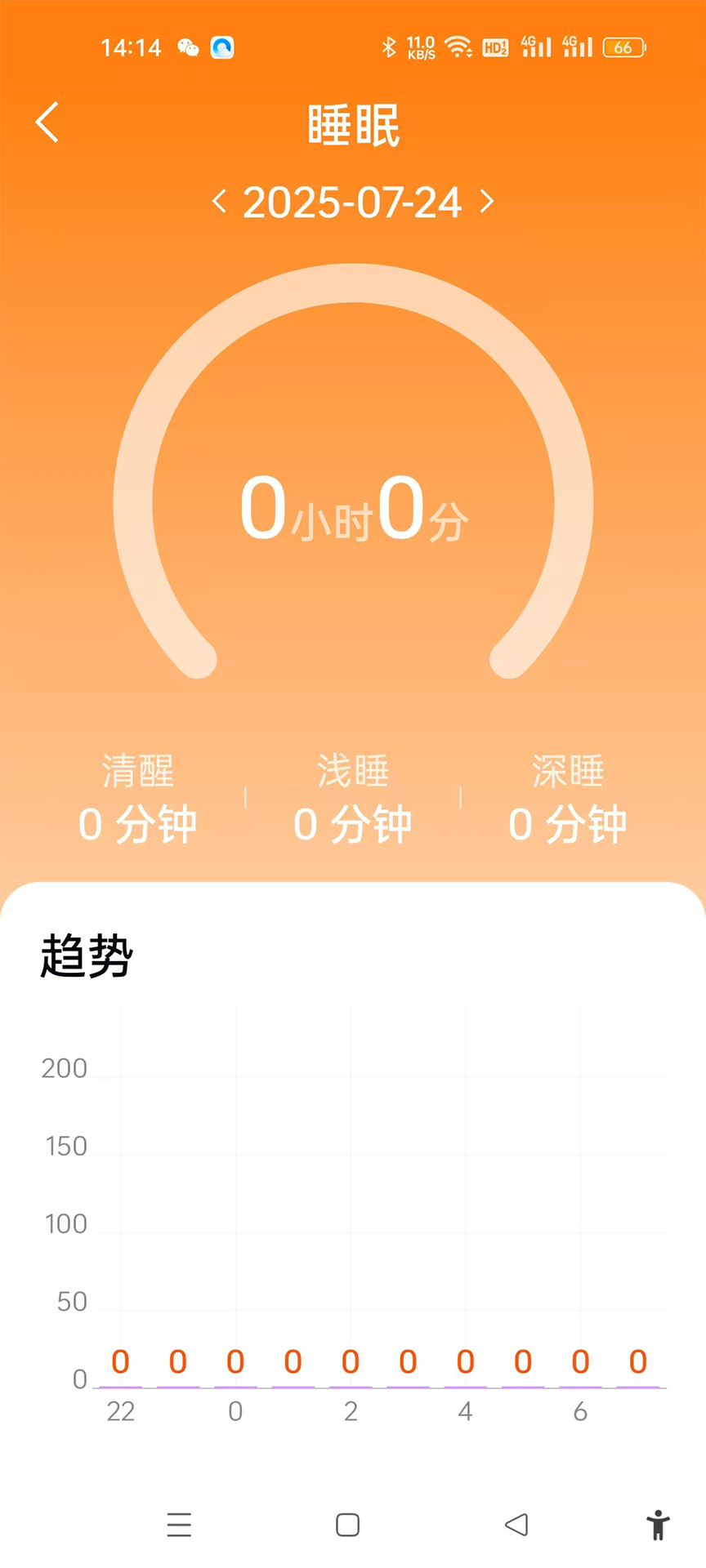Image resolution: width=706 pixels, height=1568 pixels.
Task: Tap the back arrow next to 睡眠 title
Action: 47,122
